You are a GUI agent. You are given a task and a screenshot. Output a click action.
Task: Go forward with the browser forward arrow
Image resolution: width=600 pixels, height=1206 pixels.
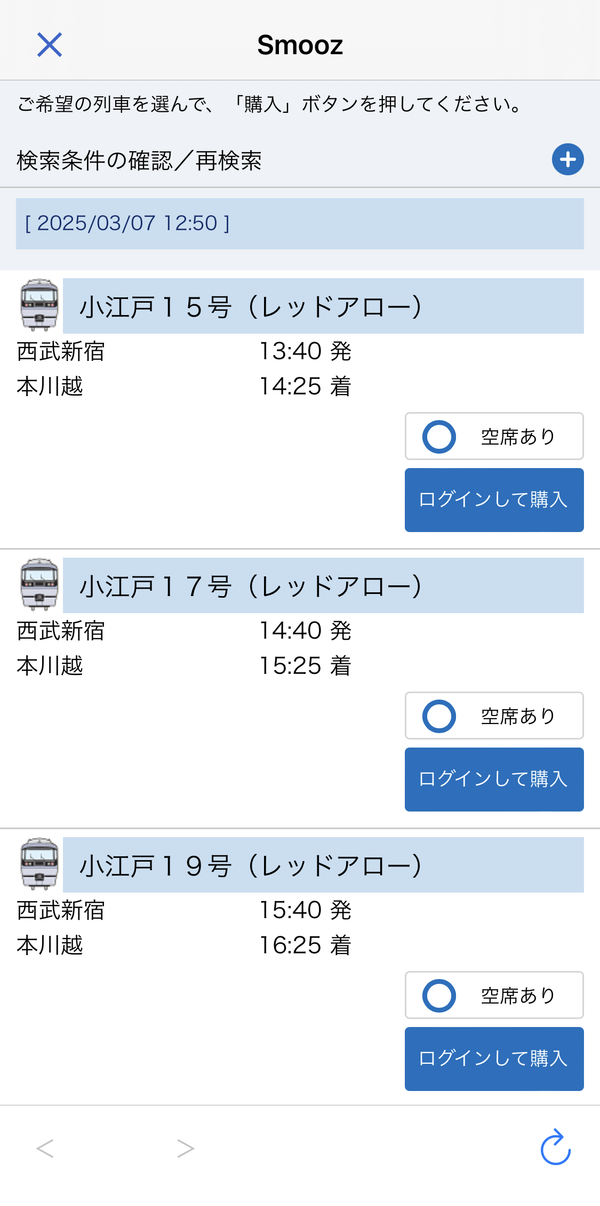coord(185,1148)
